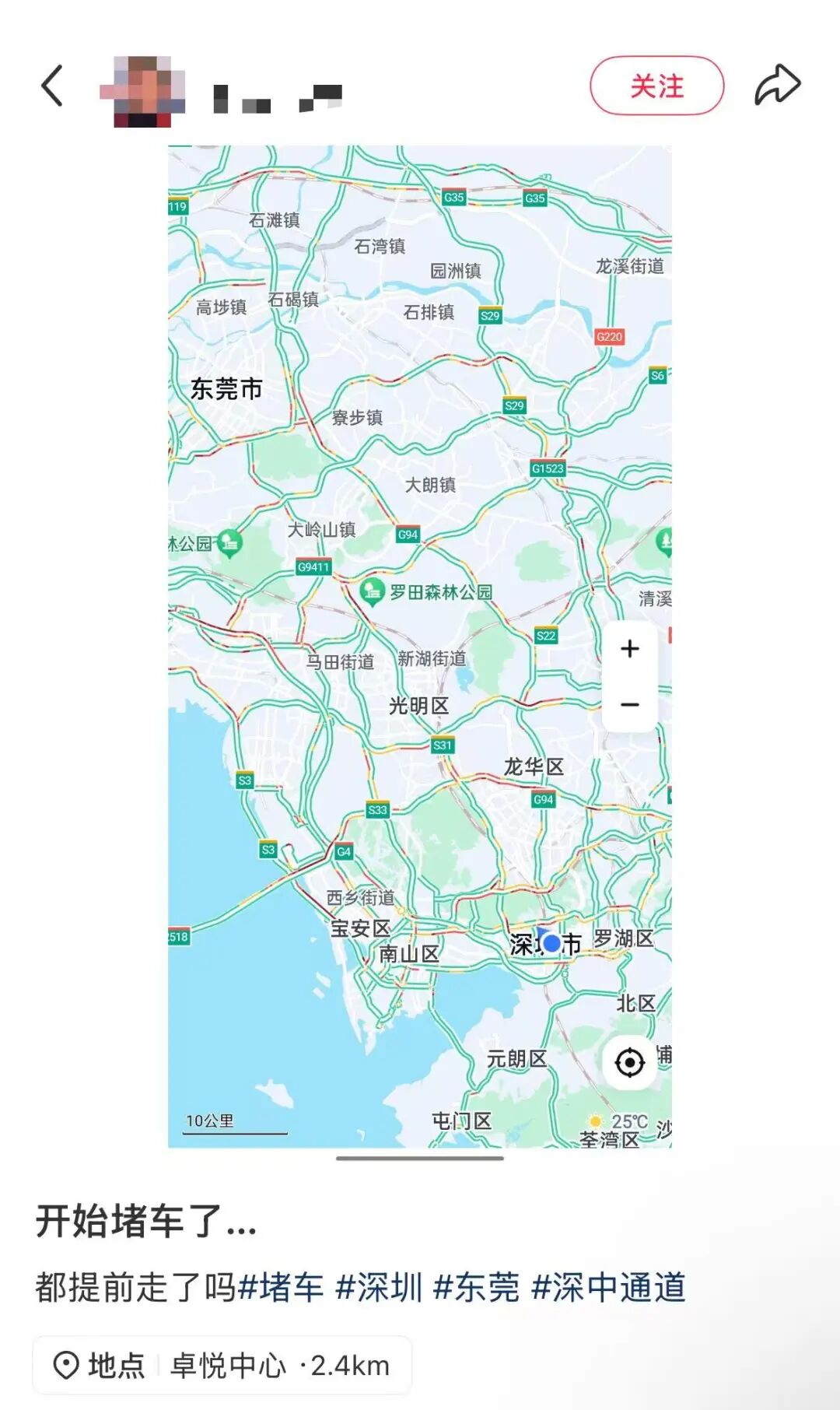
Task: Follow the author with 关注 button
Action: (x=656, y=86)
